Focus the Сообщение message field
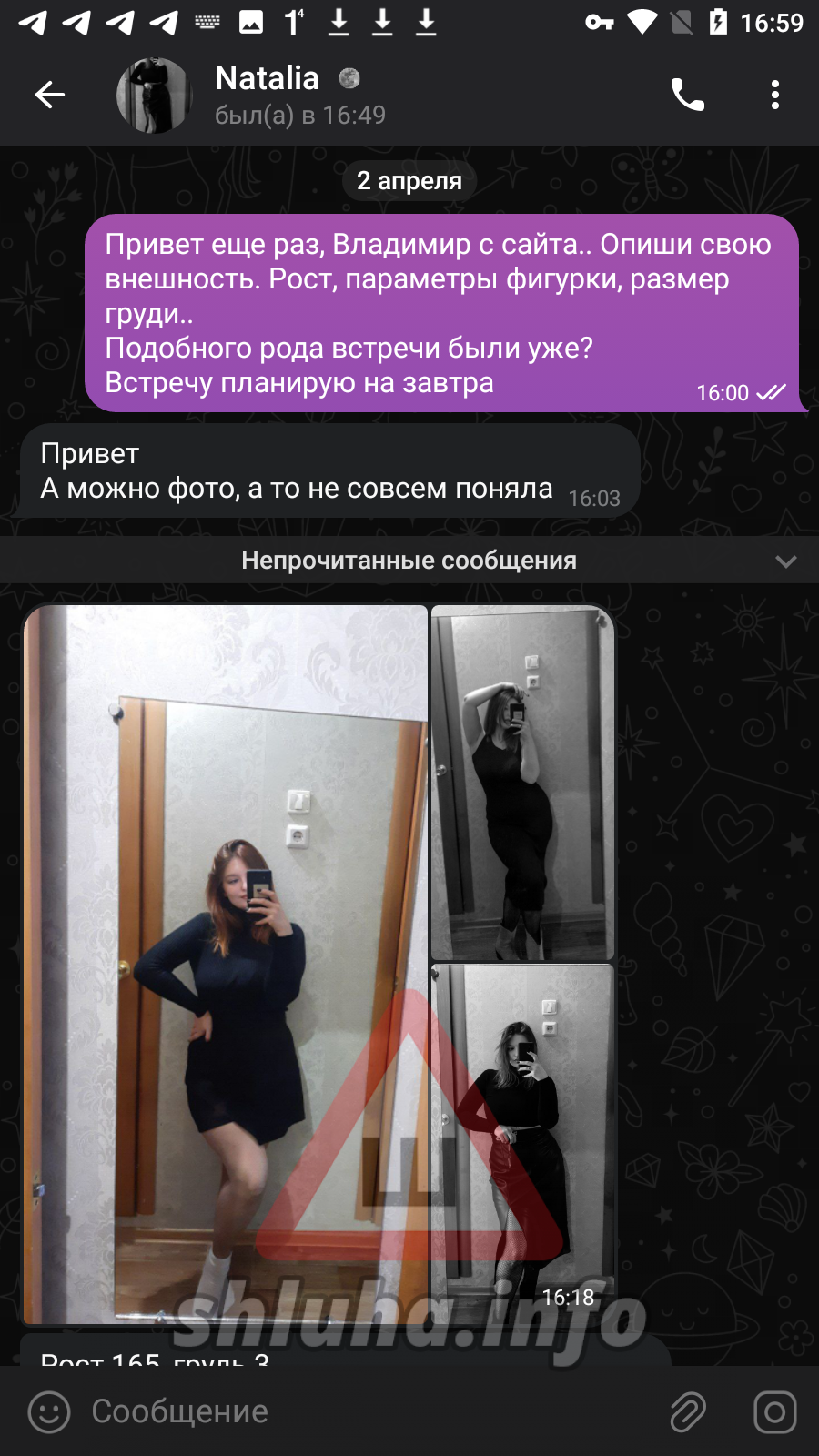The image size is (819, 1456). 364,1412
